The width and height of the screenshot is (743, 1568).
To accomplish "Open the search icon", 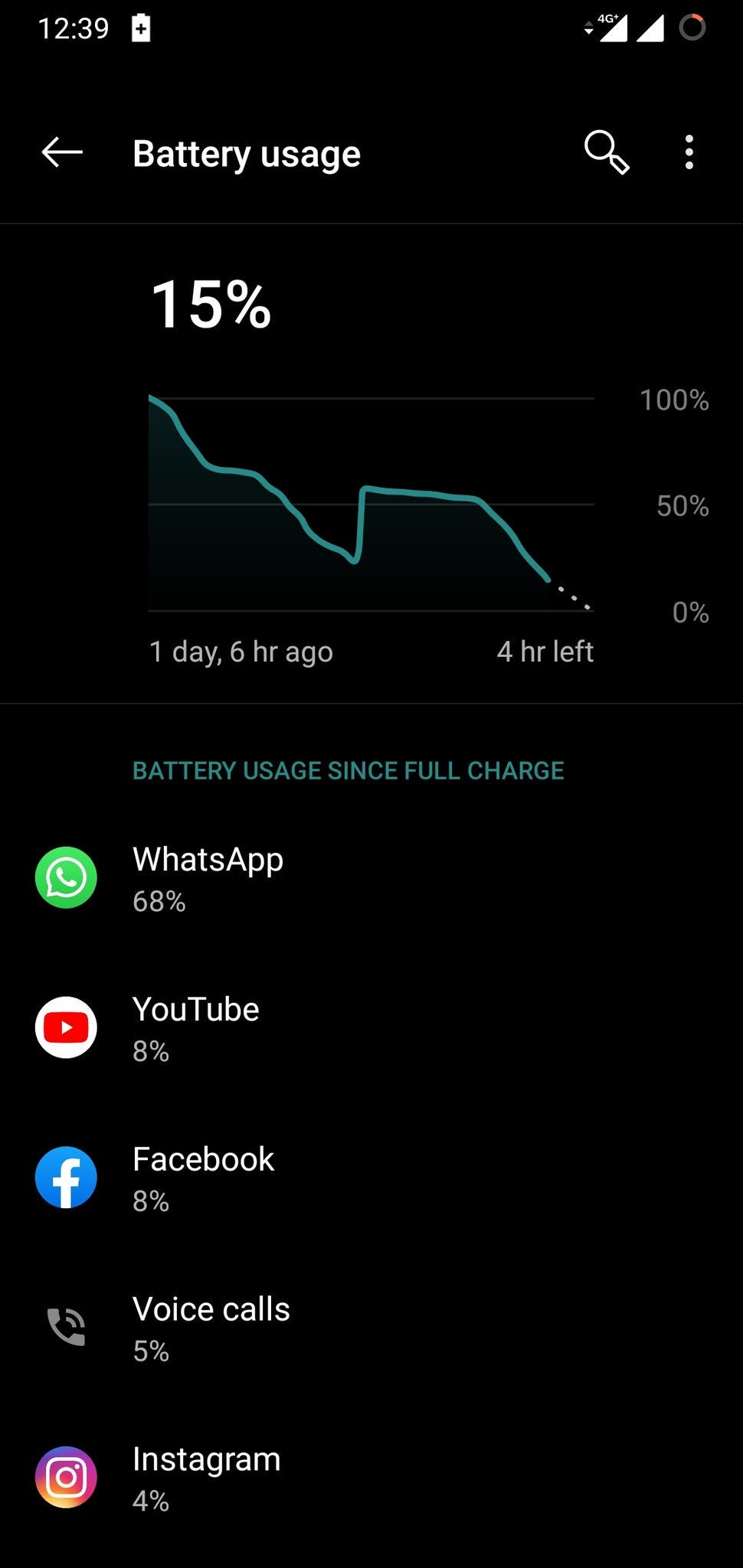I will point(607,152).
